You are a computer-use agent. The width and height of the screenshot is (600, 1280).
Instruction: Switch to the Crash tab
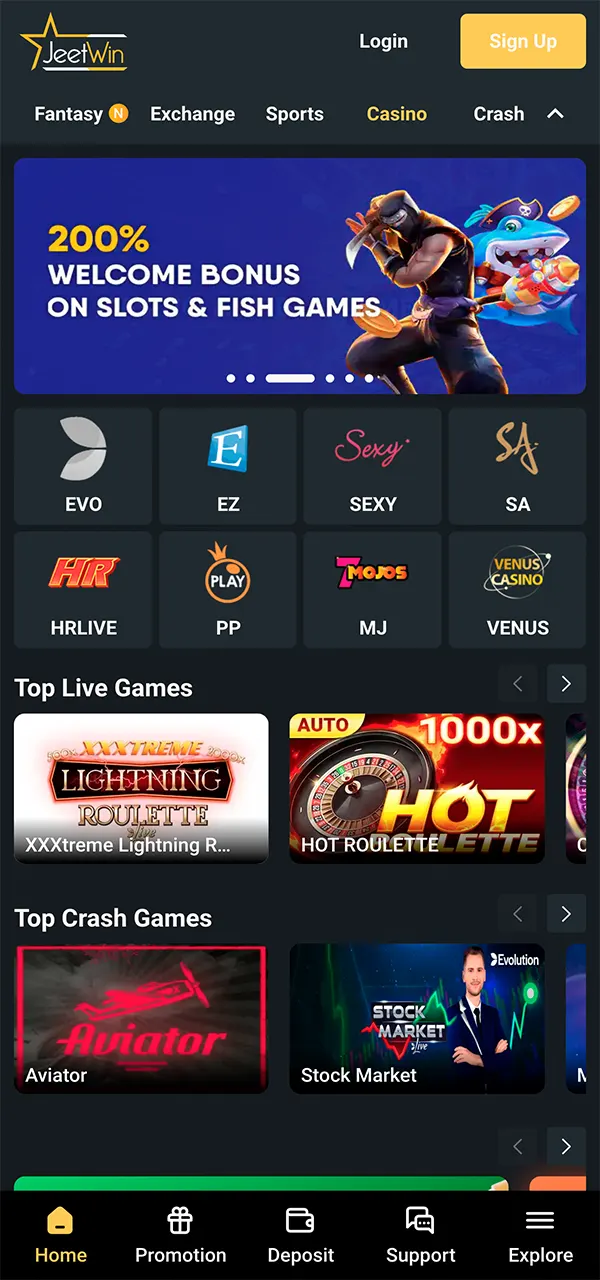[x=498, y=114]
